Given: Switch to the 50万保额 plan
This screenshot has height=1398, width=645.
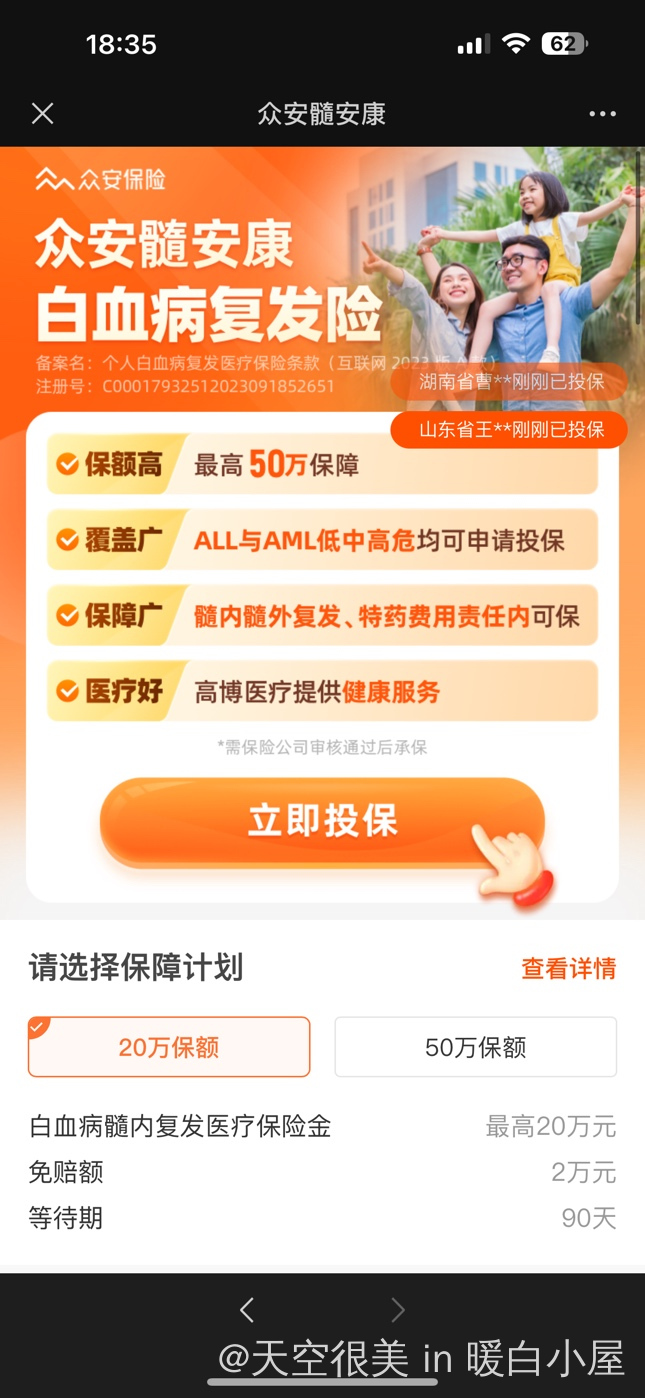Looking at the screenshot, I should (x=475, y=1047).
